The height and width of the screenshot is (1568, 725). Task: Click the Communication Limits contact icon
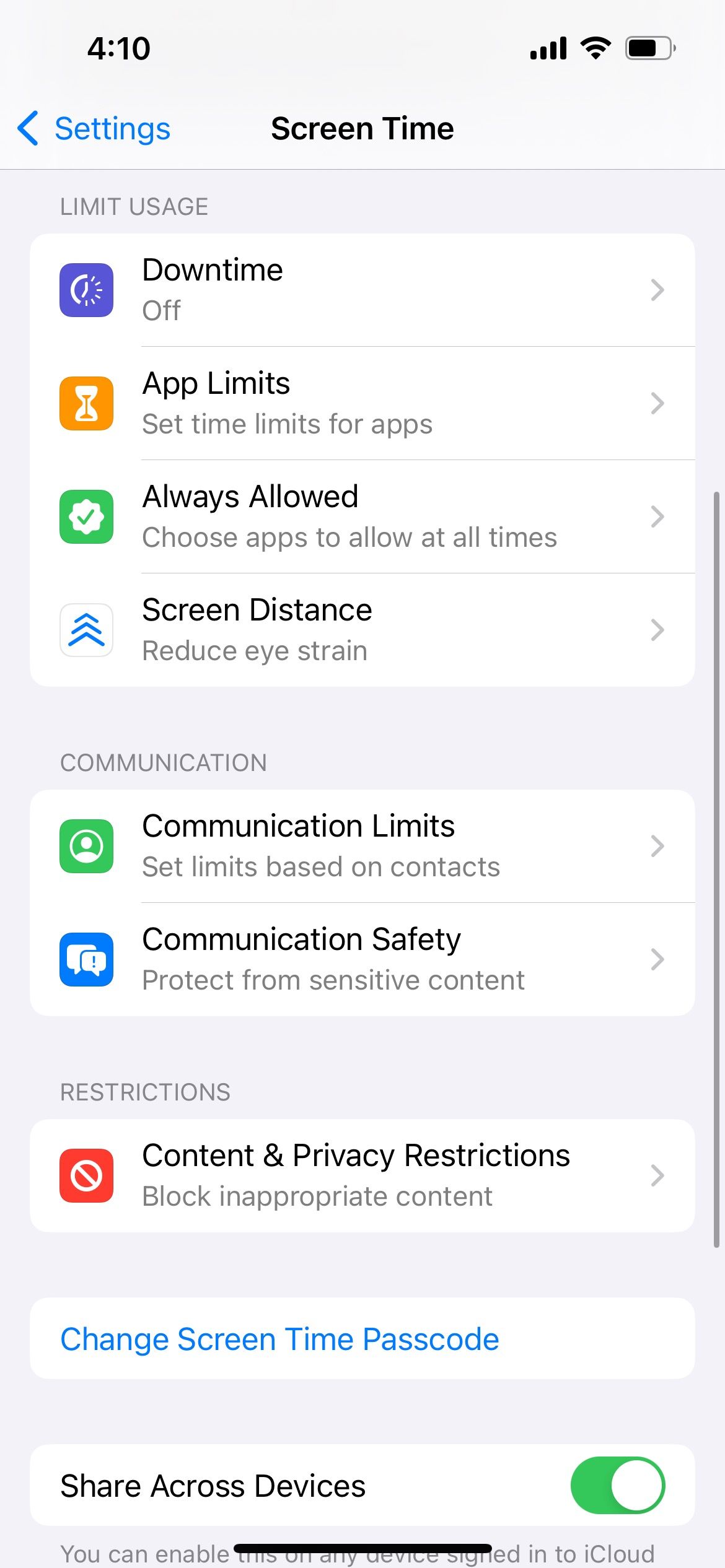point(87,845)
